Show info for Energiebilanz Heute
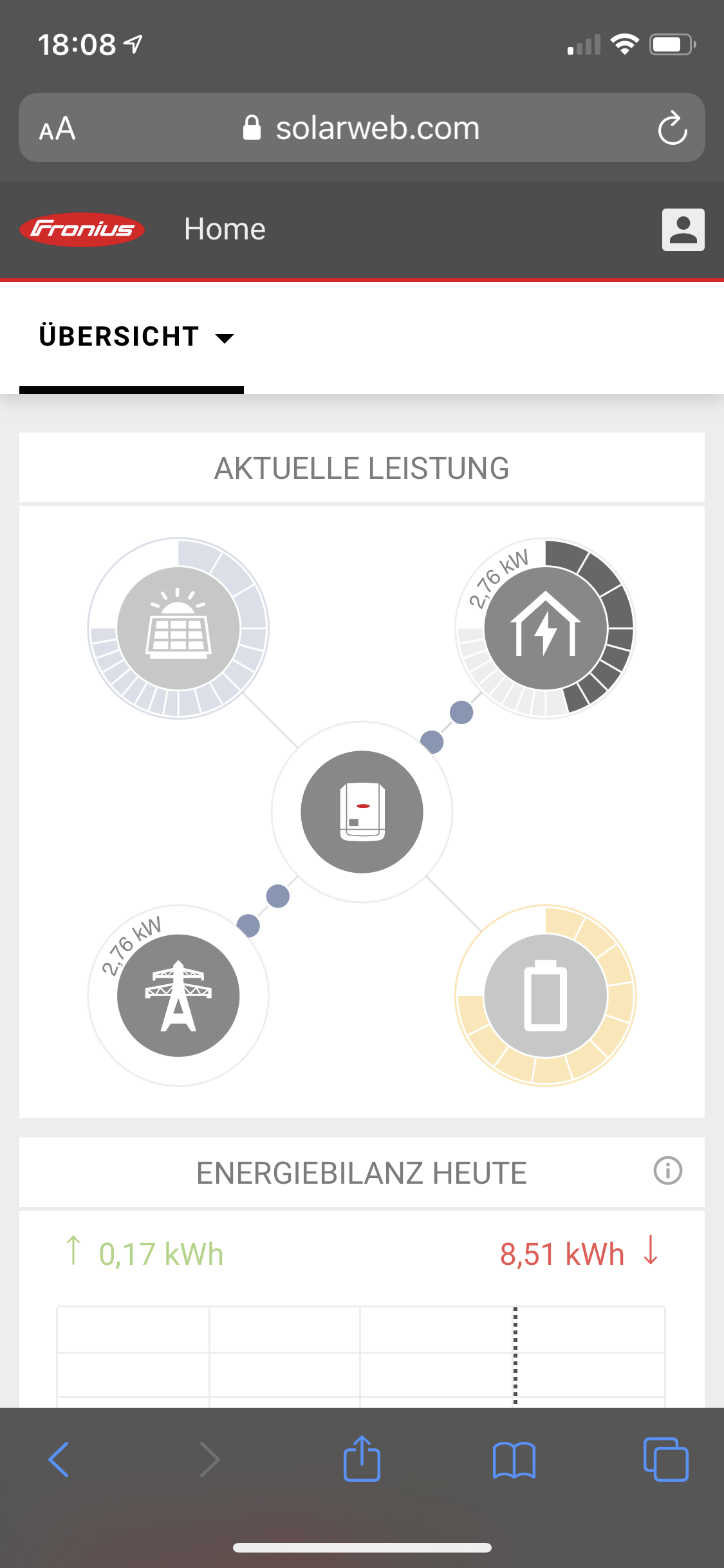Screen dimensions: 724x1568 (x=667, y=1170)
